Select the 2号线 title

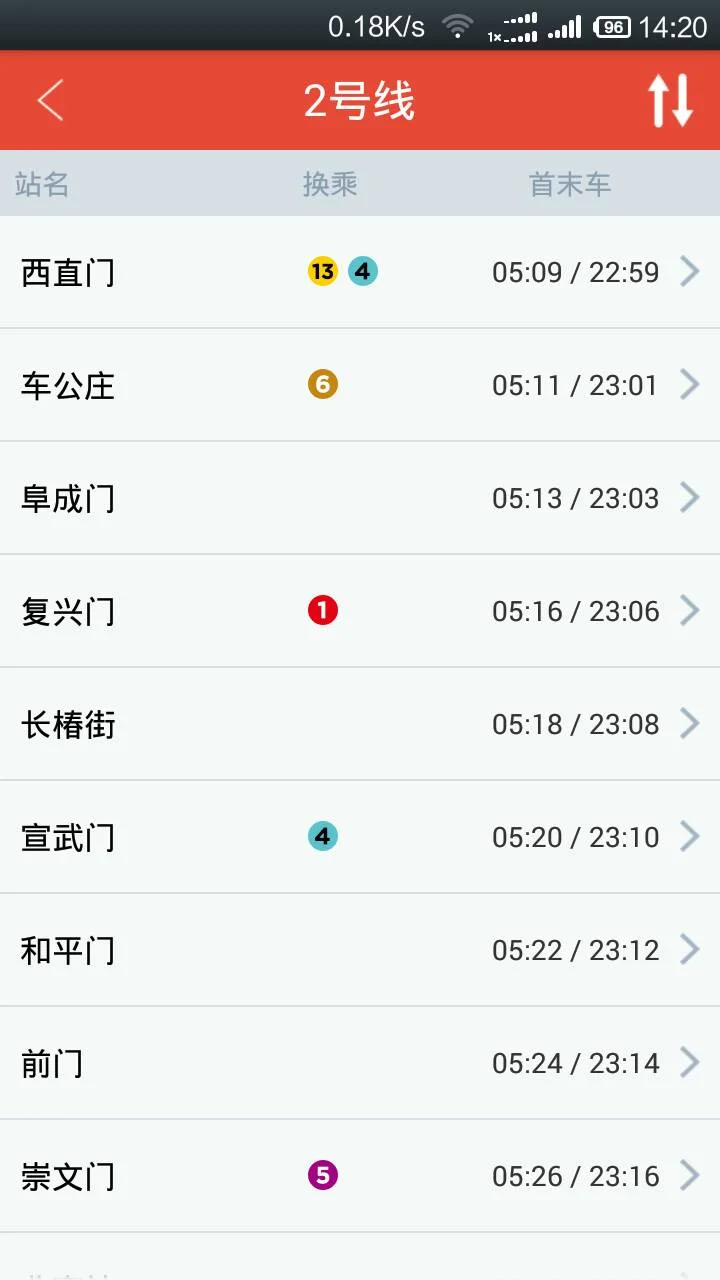coord(360,100)
